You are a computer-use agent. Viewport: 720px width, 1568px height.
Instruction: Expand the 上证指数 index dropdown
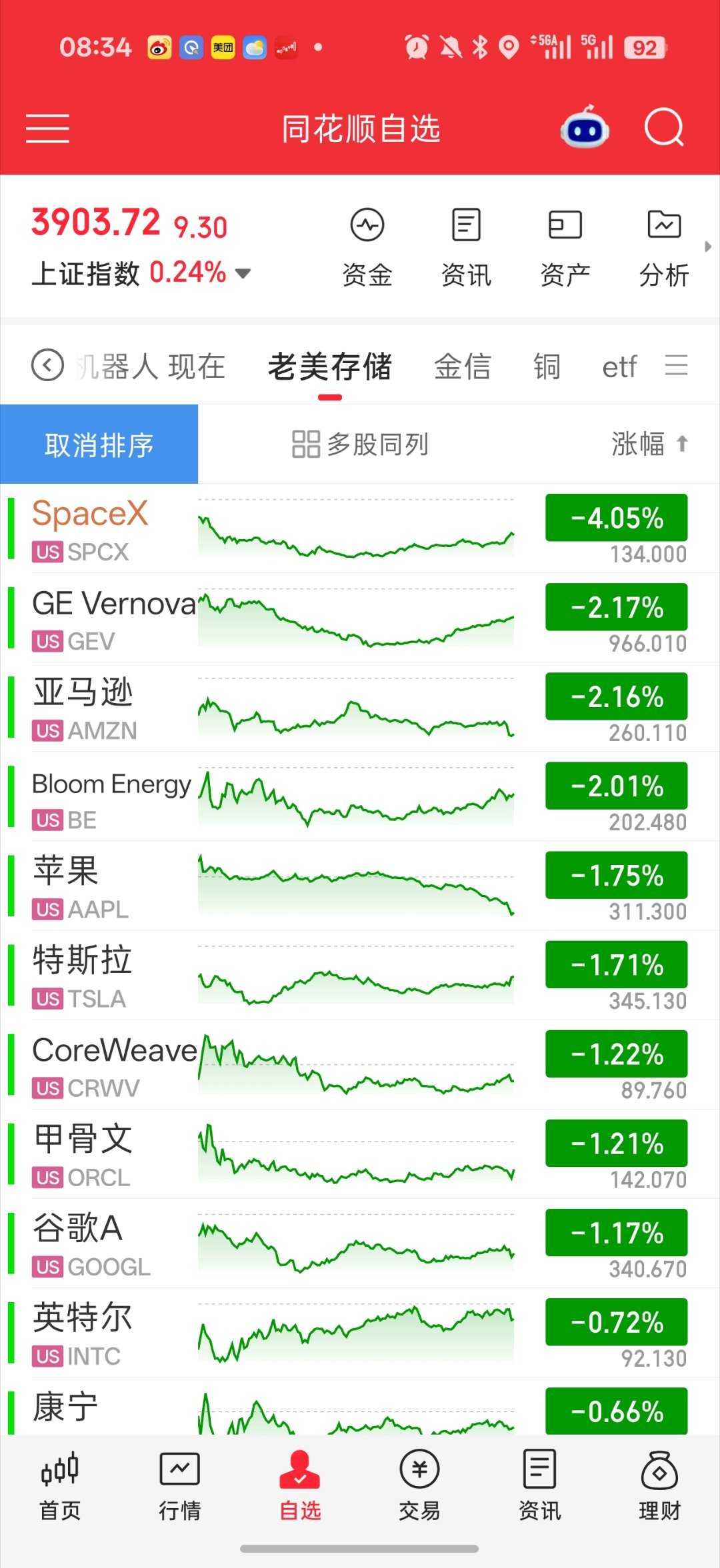click(243, 273)
